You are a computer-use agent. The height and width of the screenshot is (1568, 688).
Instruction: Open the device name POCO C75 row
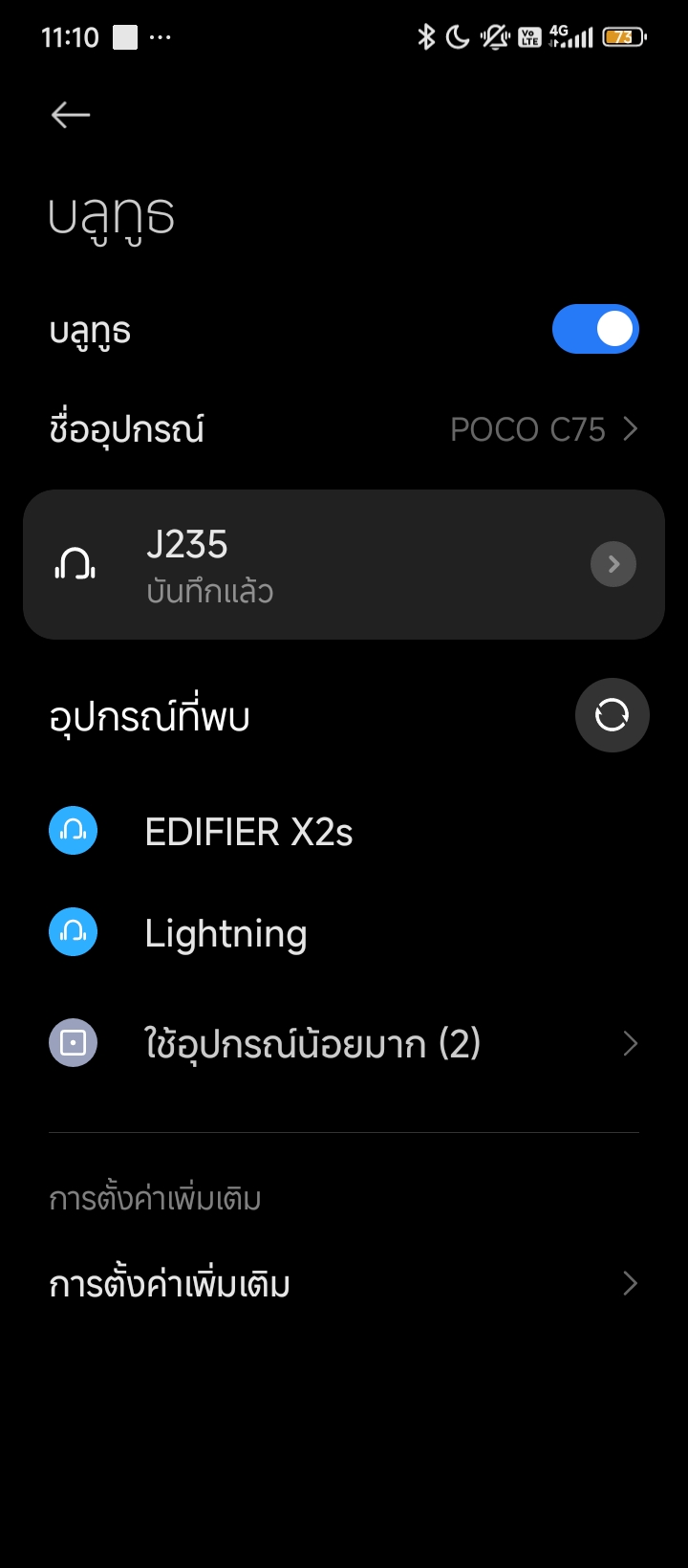(x=344, y=429)
